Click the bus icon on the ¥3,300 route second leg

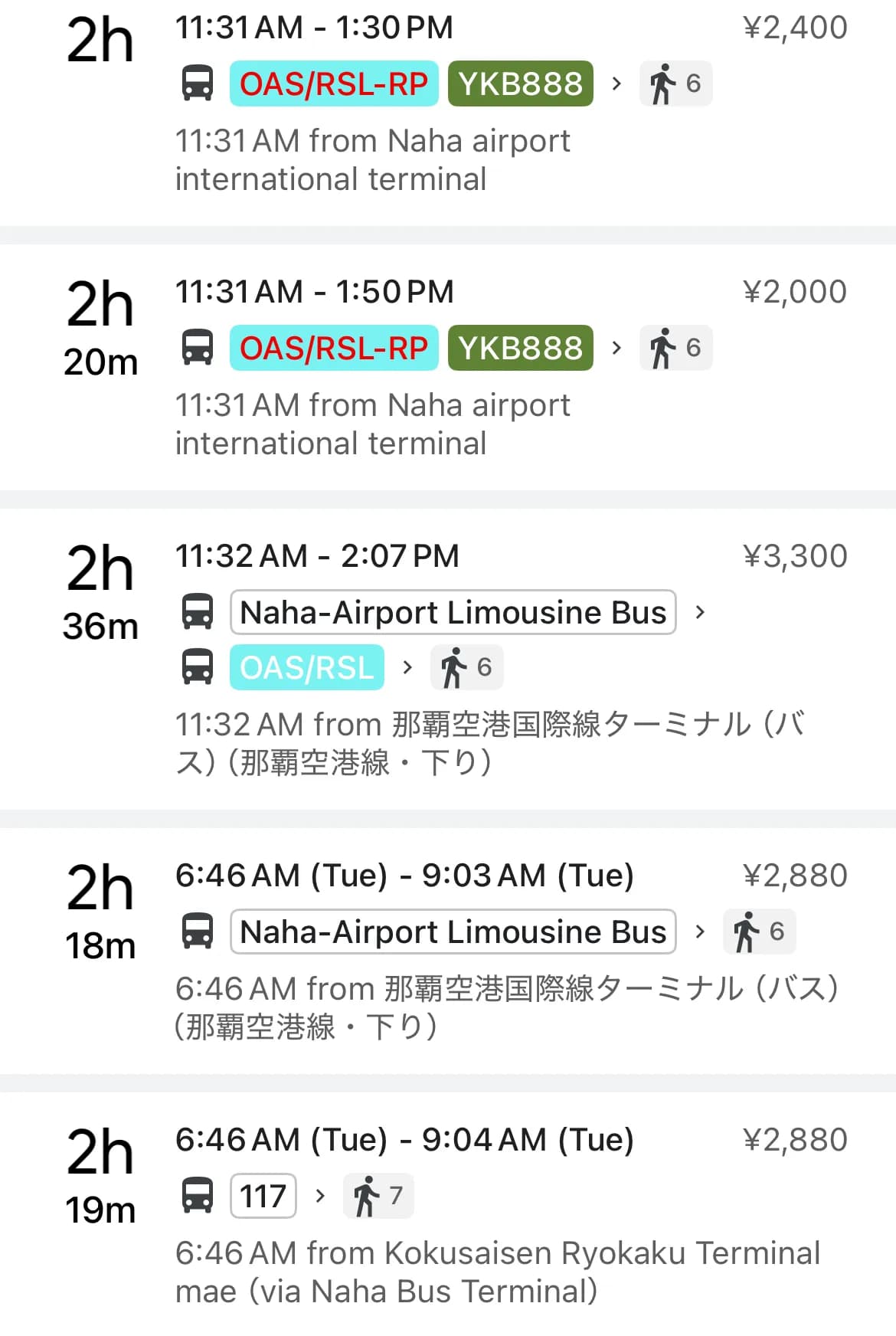pyautogui.click(x=199, y=667)
